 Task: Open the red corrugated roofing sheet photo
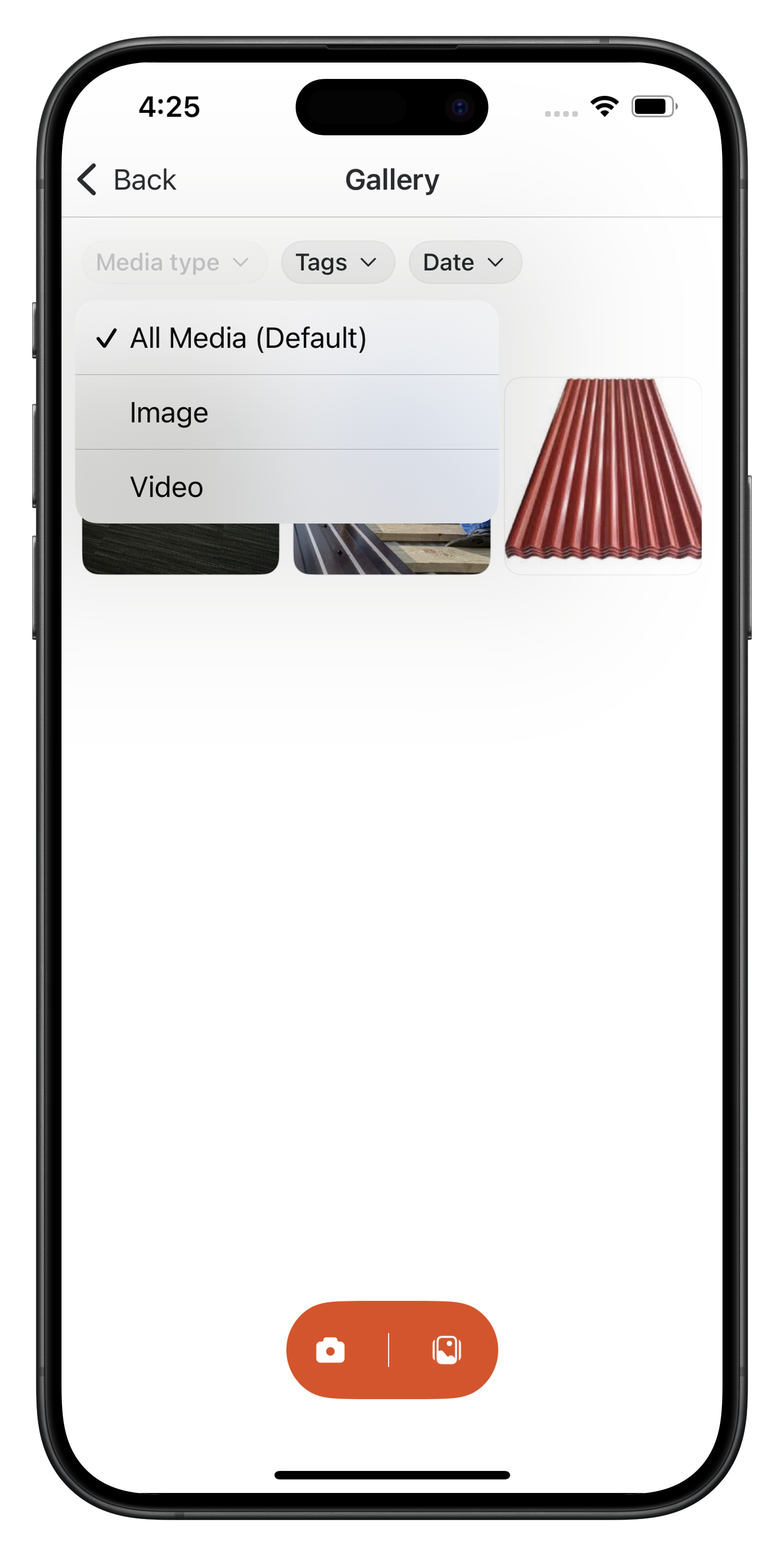[602, 476]
